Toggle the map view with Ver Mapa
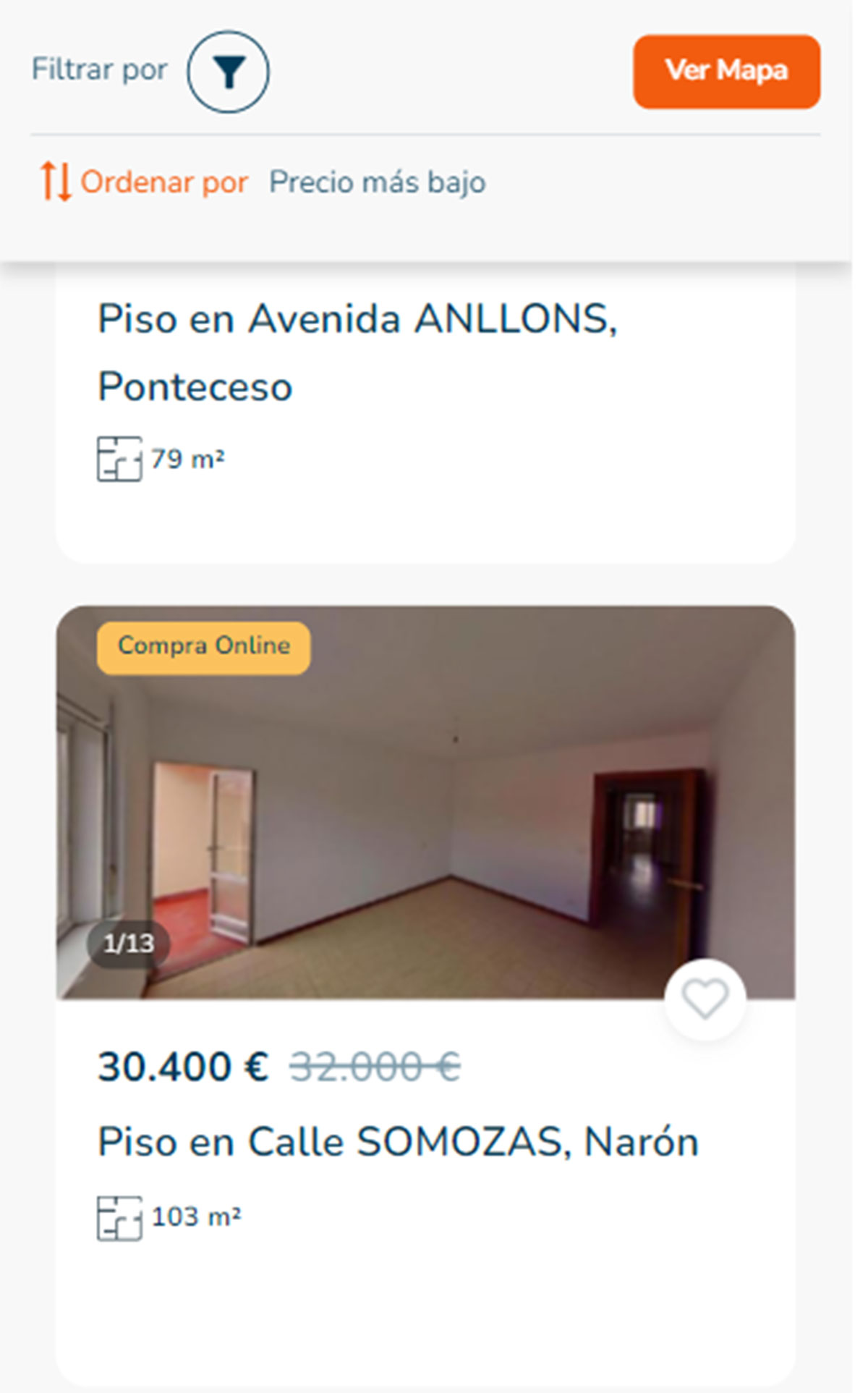868x1393 pixels. tap(726, 72)
